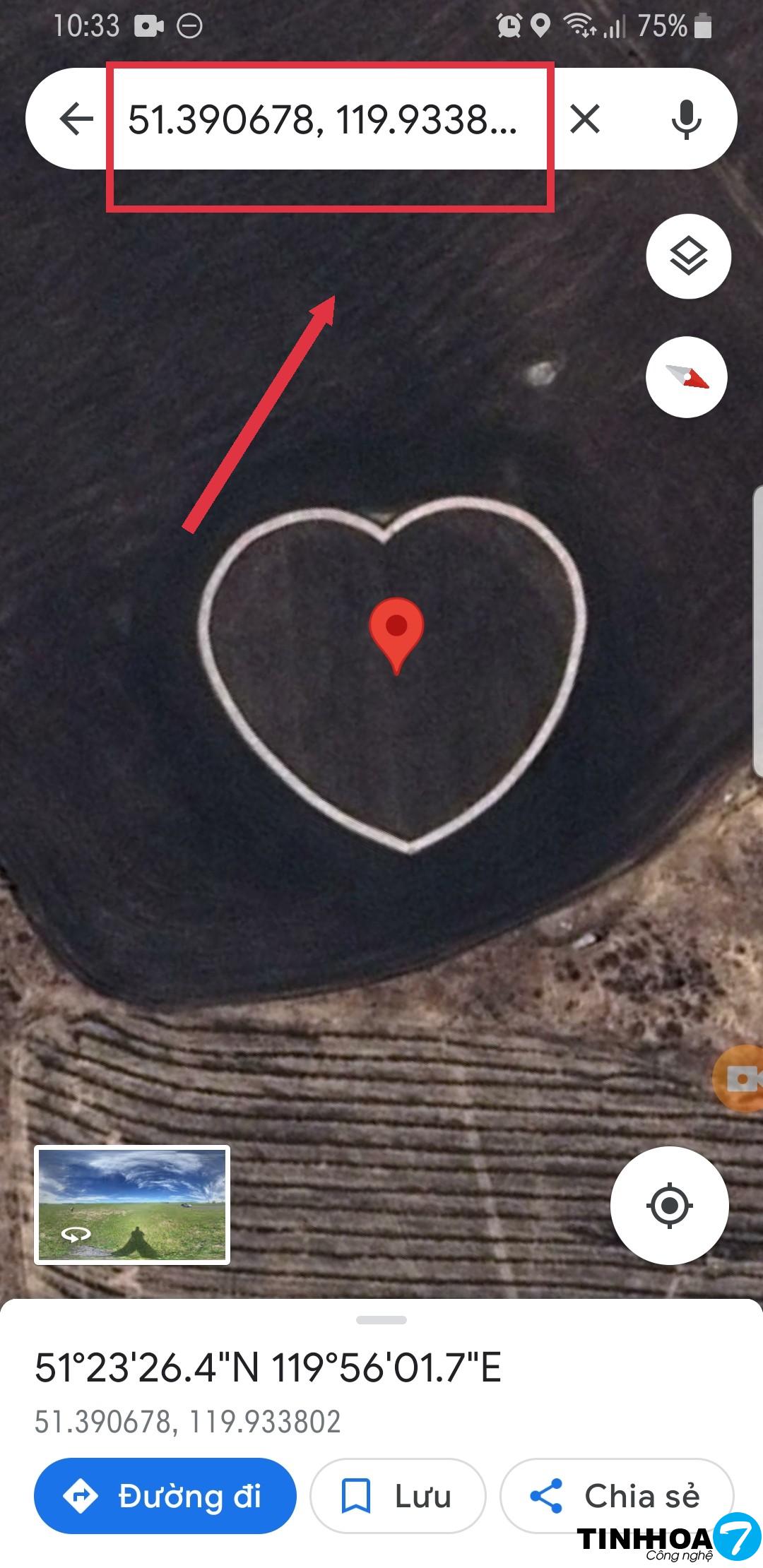Open the map layers selector
This screenshot has height=1568, width=763.
[688, 256]
